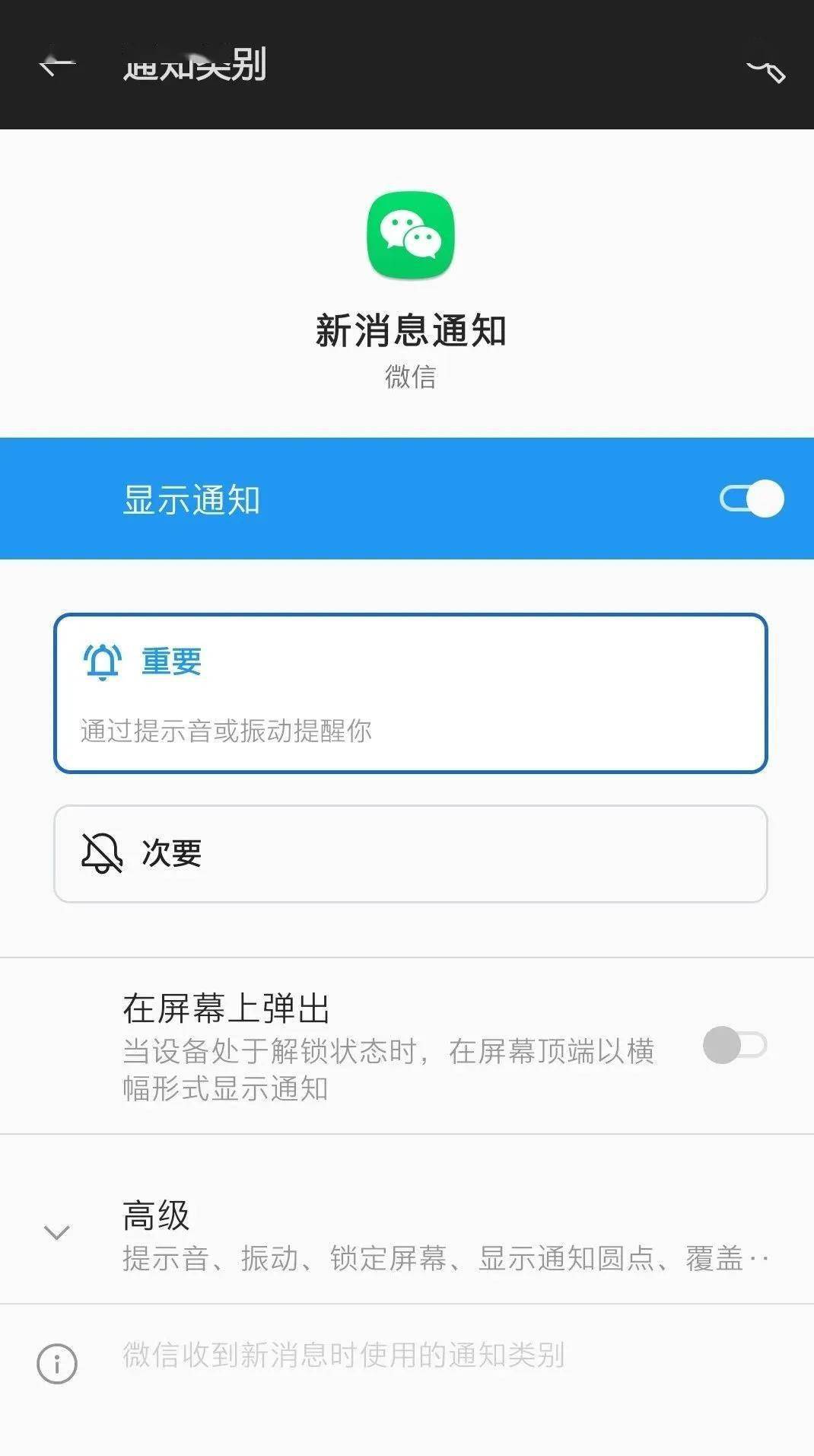Image resolution: width=814 pixels, height=1456 pixels.
Task: Go back using the top arrow
Action: [57, 66]
